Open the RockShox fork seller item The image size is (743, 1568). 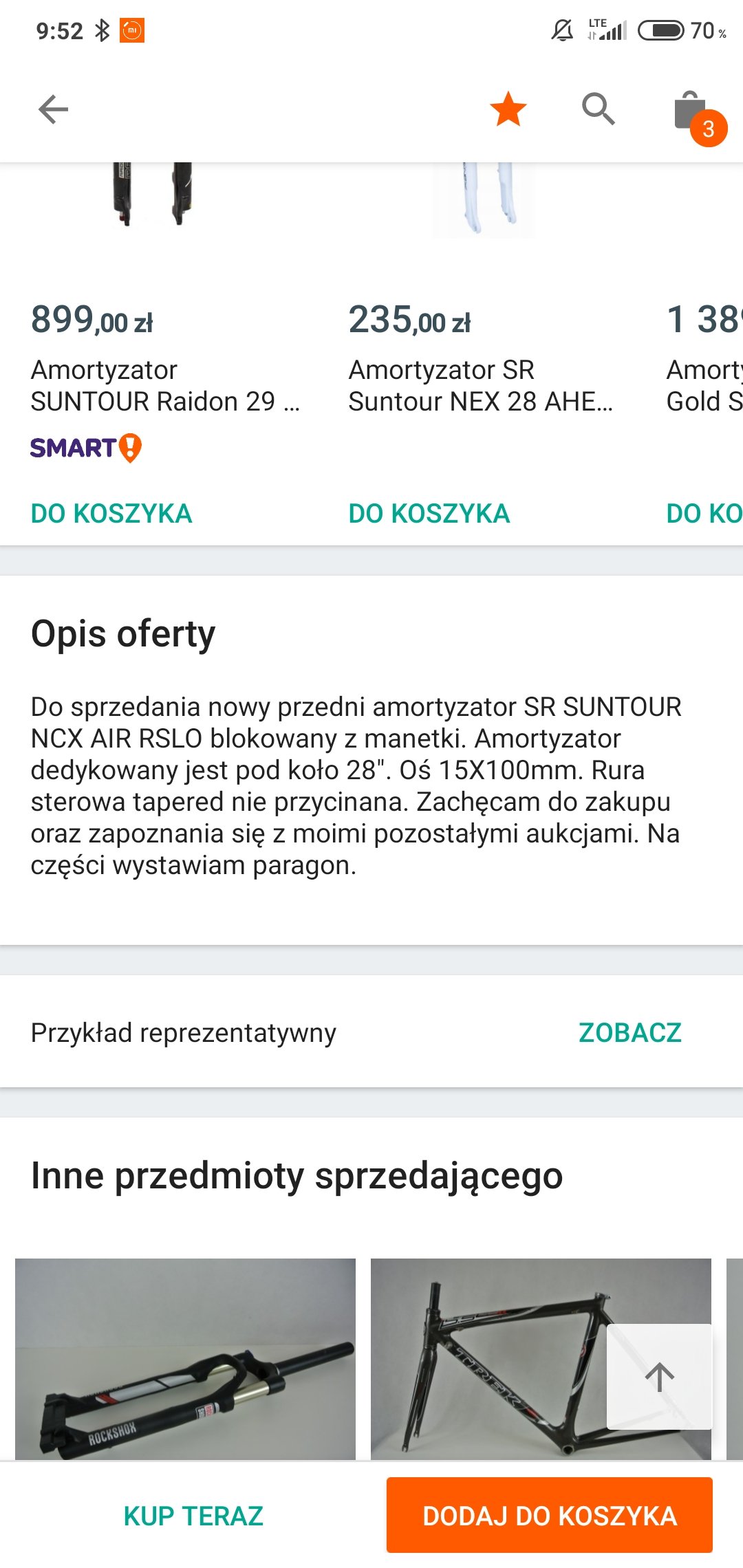pyautogui.click(x=185, y=1359)
